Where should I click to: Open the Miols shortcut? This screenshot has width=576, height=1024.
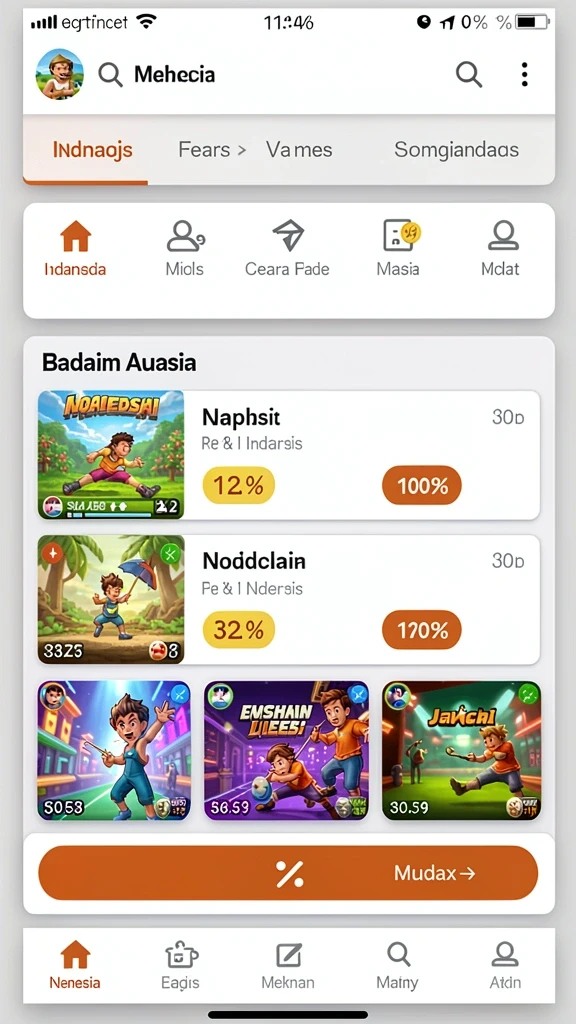click(185, 249)
